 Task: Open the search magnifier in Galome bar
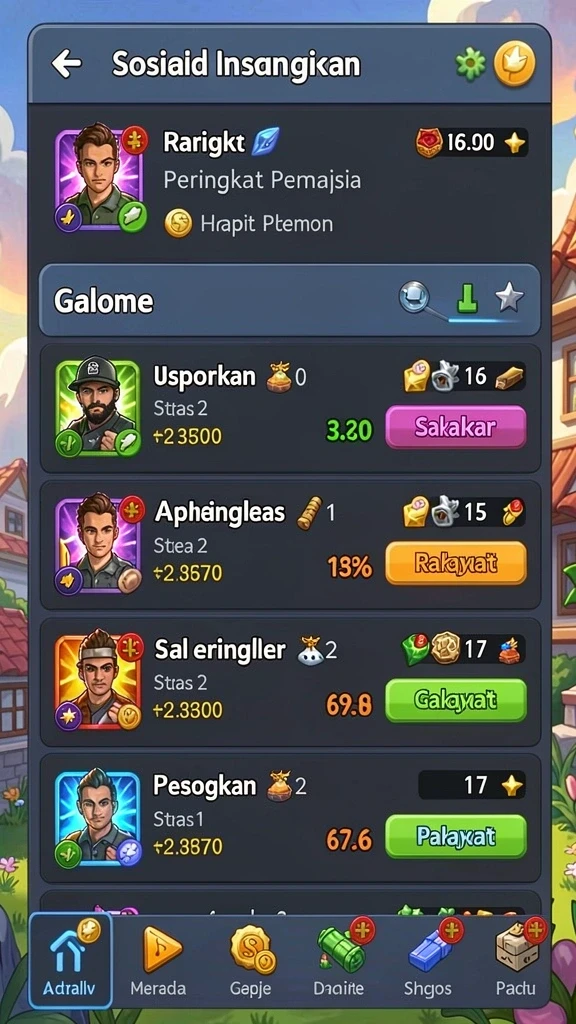(x=417, y=299)
